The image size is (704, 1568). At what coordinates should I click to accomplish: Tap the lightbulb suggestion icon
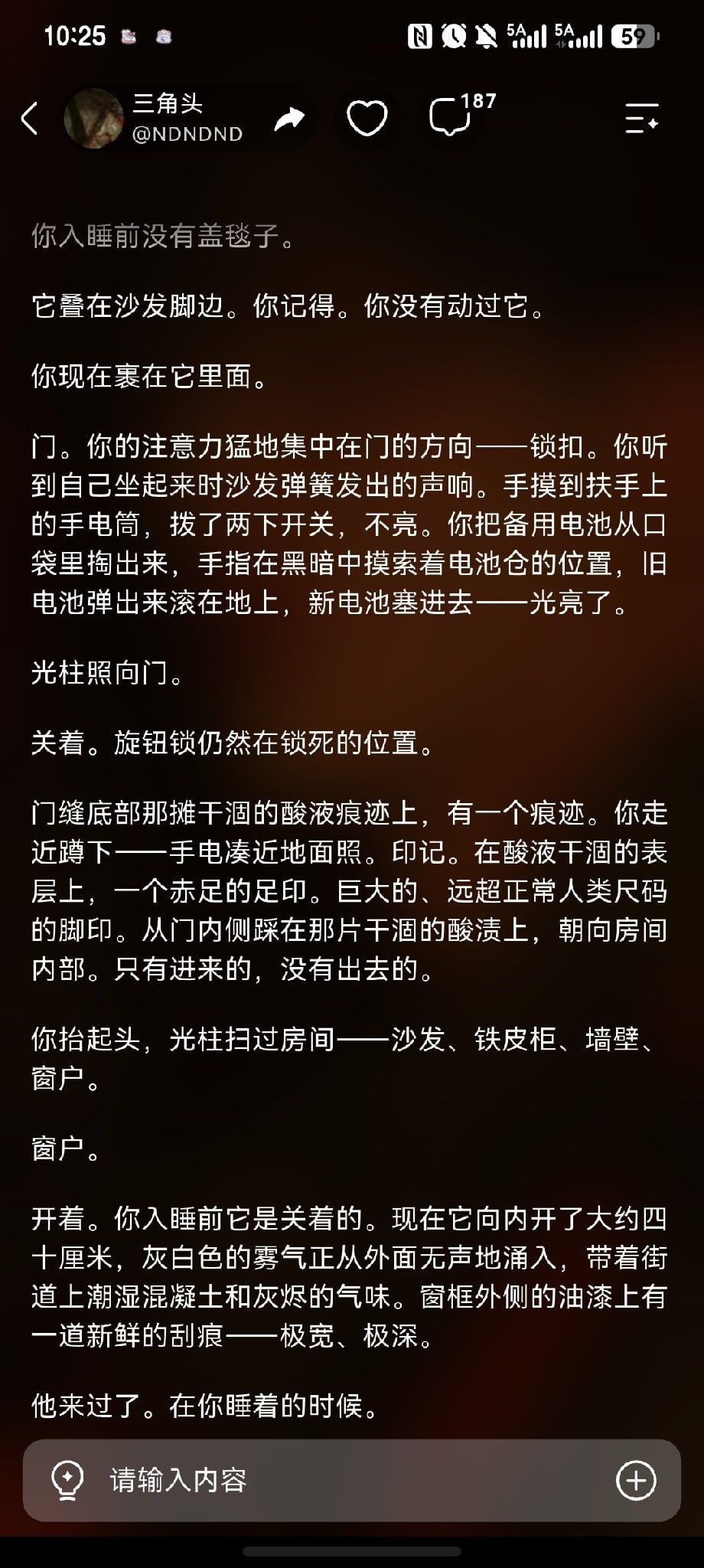click(x=67, y=1480)
